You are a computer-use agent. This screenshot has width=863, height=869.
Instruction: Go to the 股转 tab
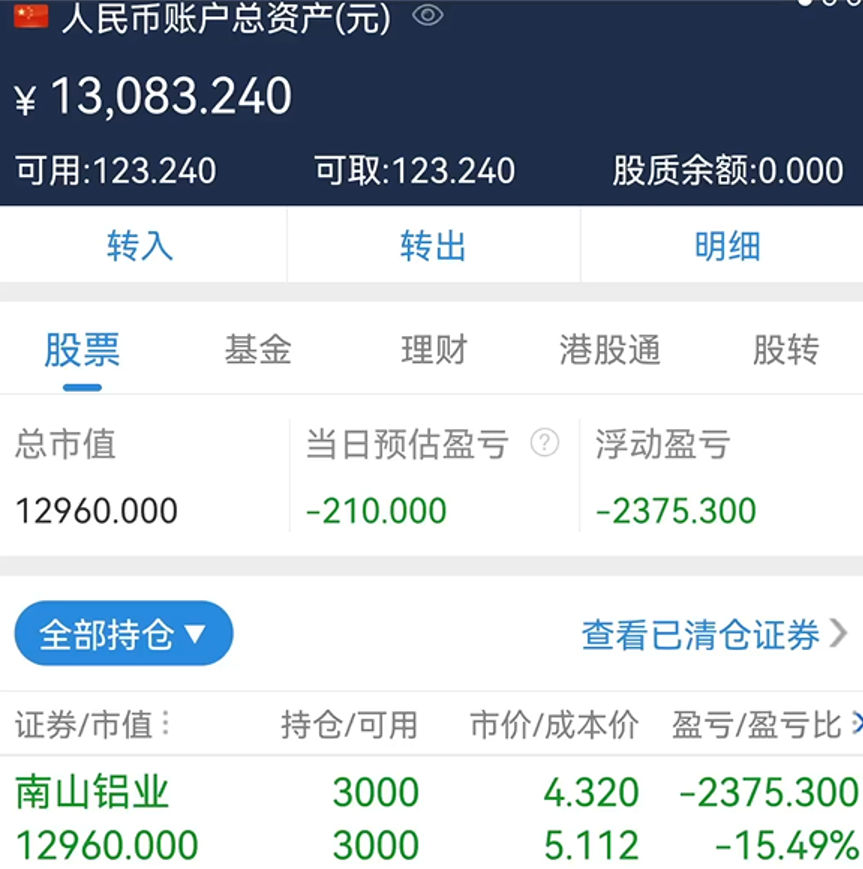(785, 351)
